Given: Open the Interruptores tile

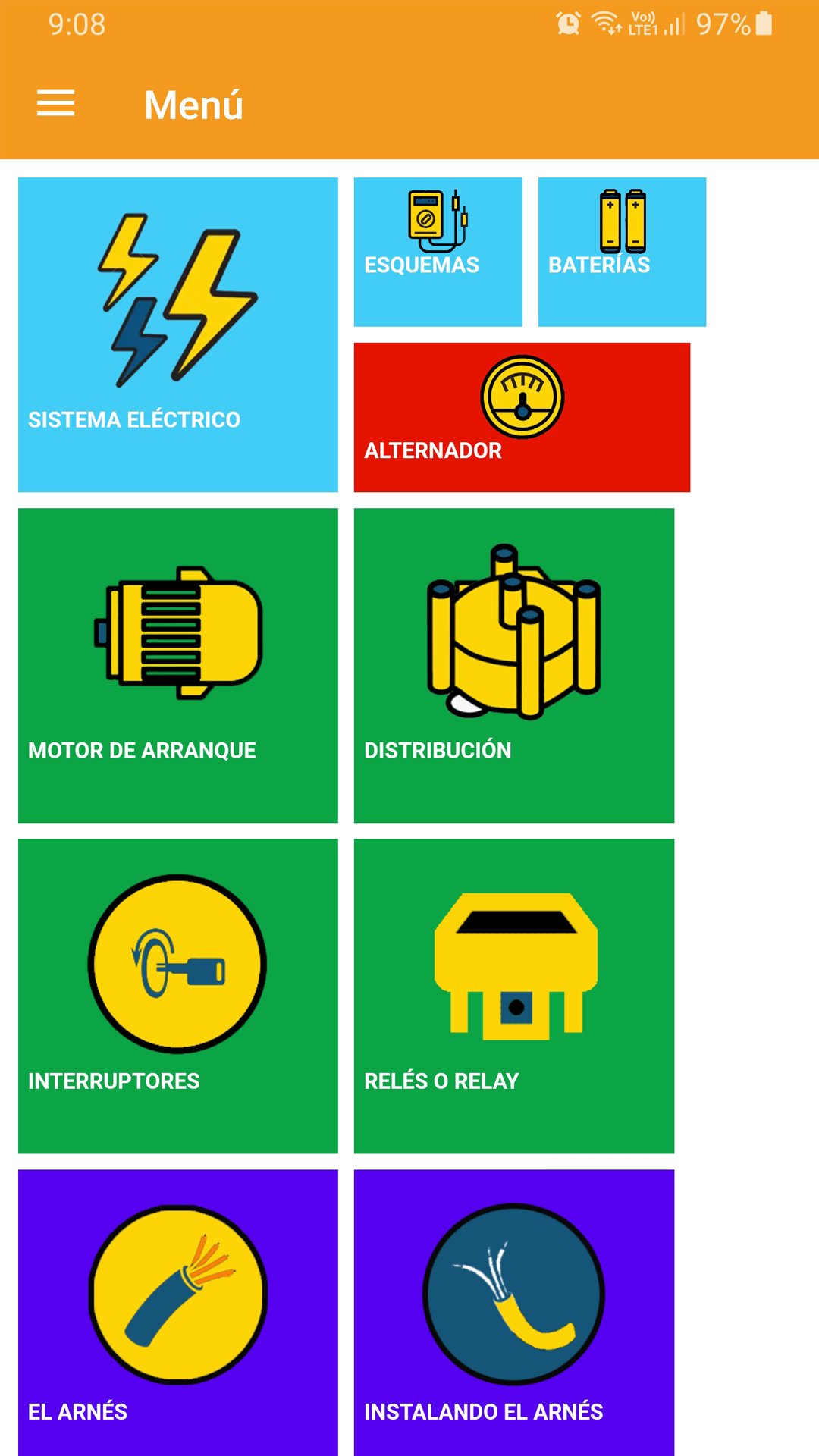Looking at the screenshot, I should [x=177, y=996].
